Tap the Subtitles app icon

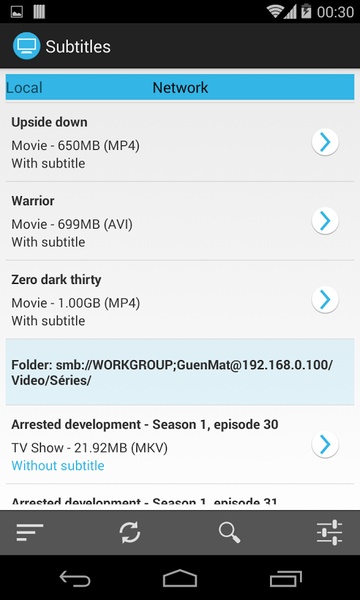pos(26,46)
